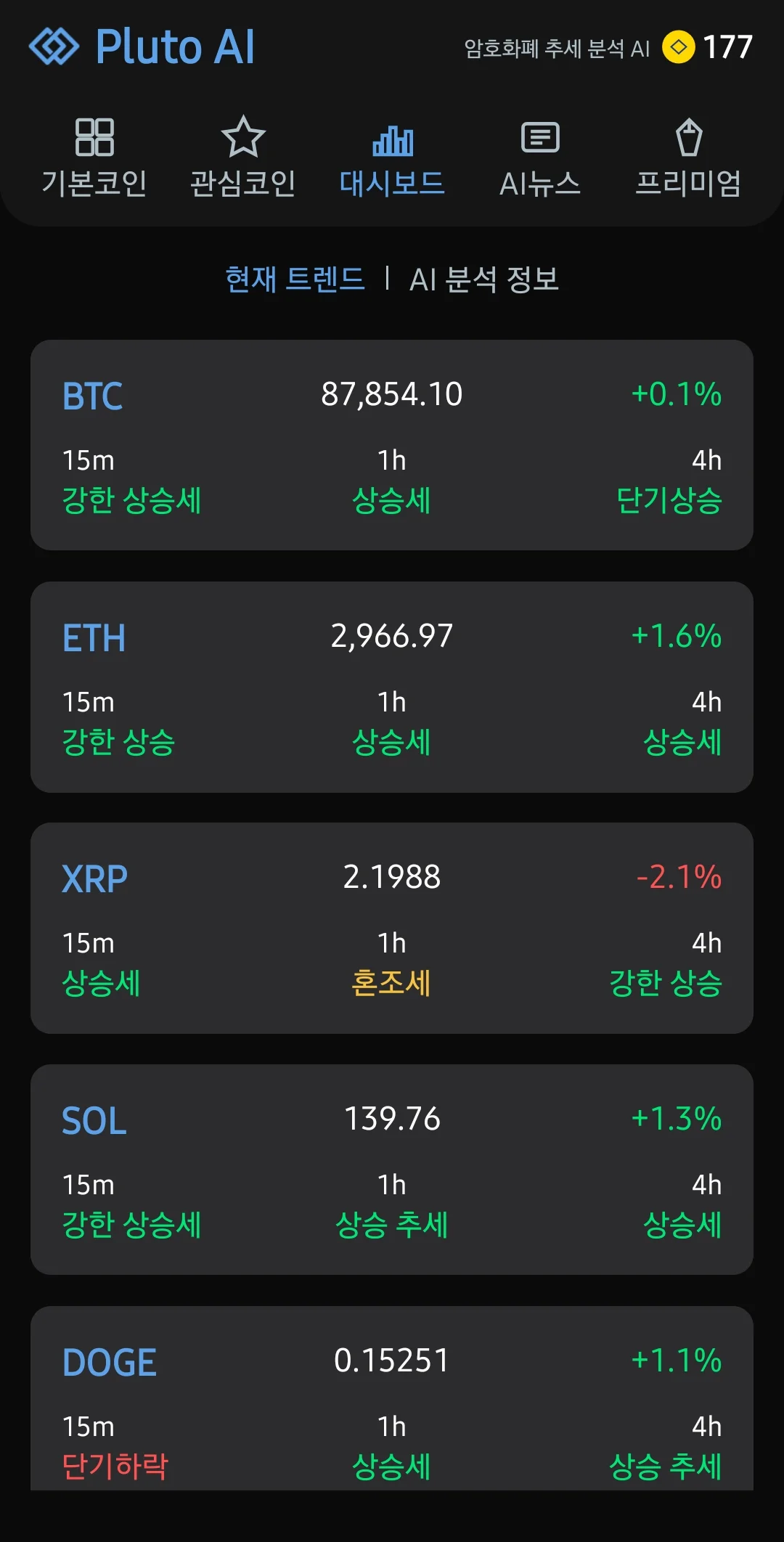Click XRP's 혼조세 1h trend label

point(392,982)
